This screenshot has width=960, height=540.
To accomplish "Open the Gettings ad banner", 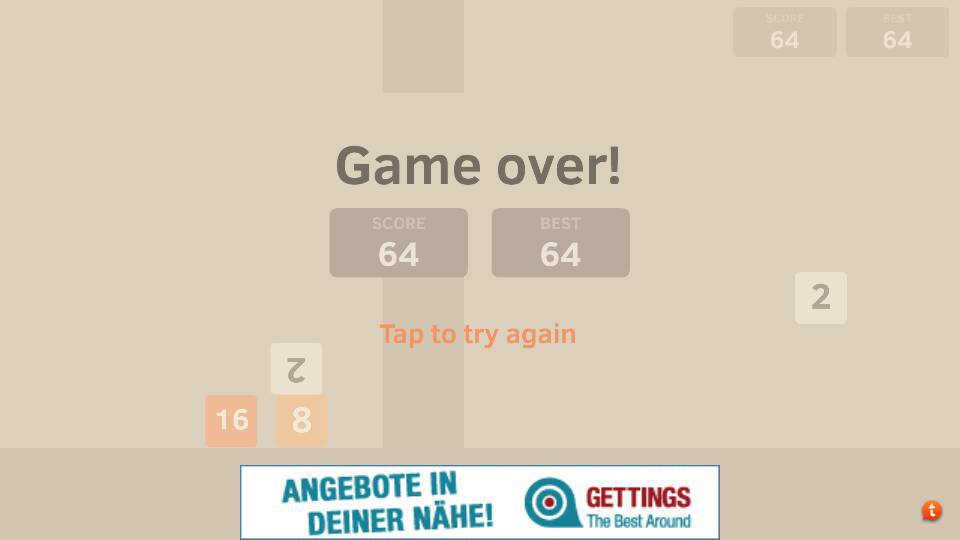I will (480, 502).
